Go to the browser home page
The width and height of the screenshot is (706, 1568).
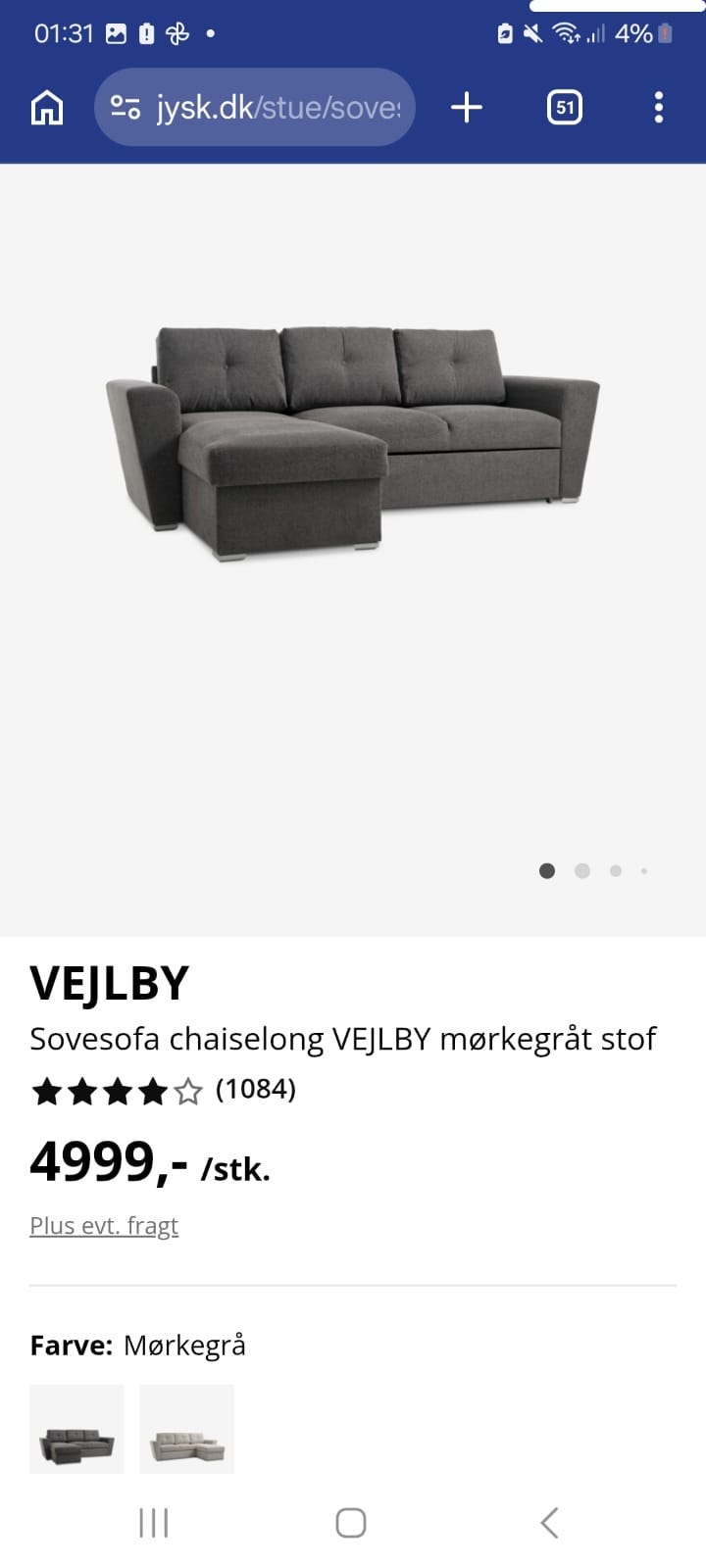pos(47,108)
